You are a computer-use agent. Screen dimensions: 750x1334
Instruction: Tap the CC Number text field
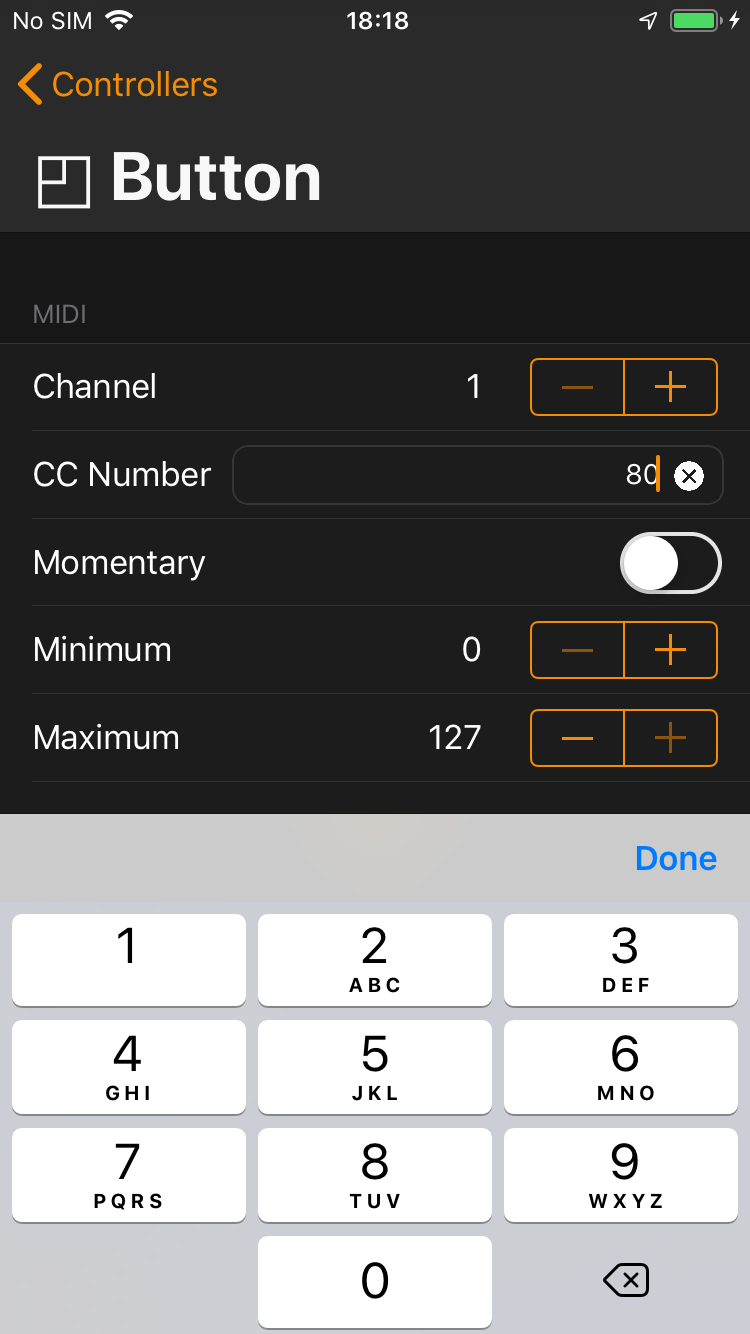coord(450,475)
